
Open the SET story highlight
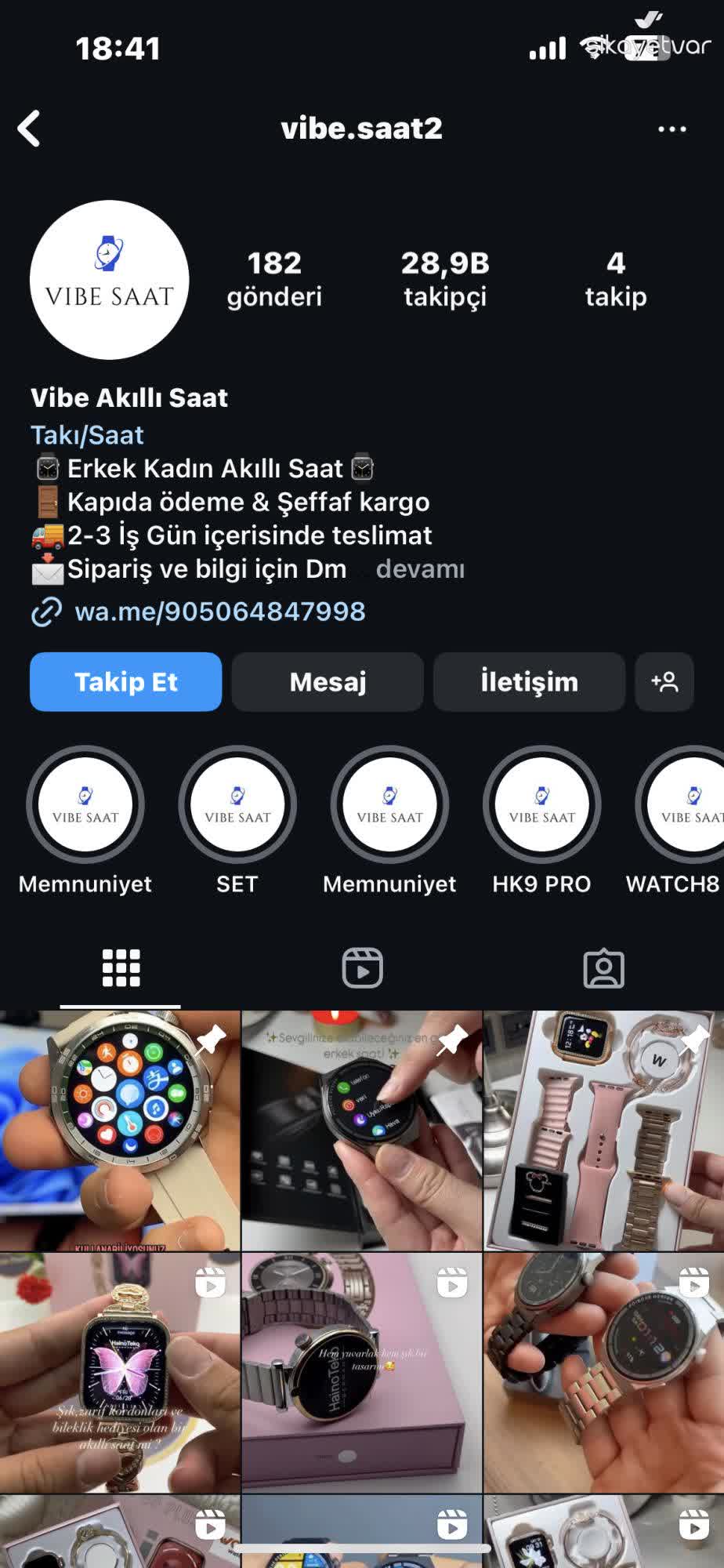coord(237,805)
